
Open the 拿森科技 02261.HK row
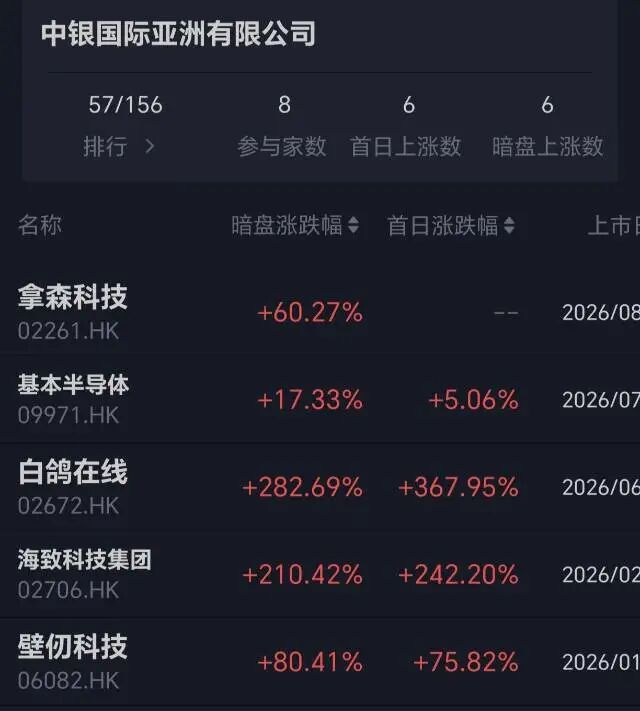pos(320,312)
